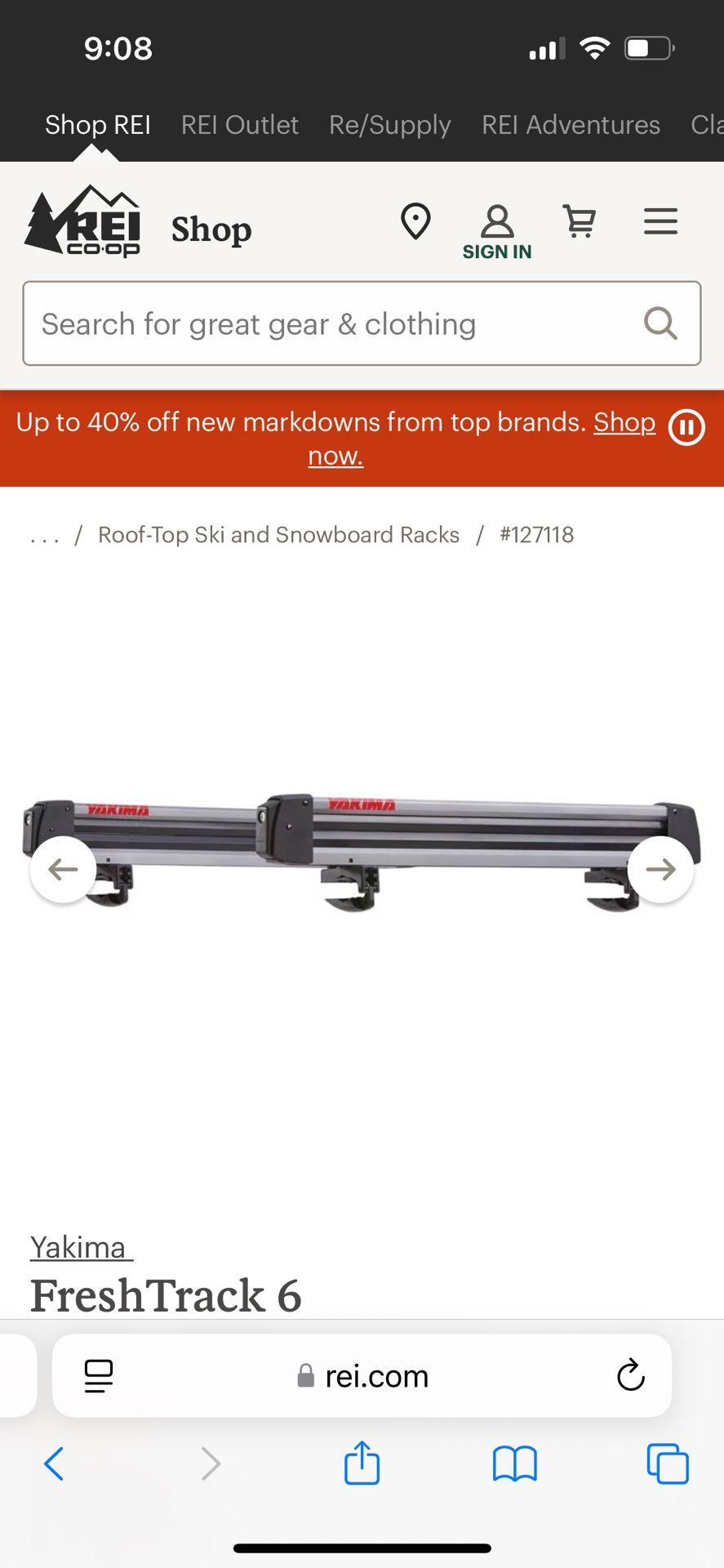Tap the magnifier search icon
The image size is (724, 1568).
point(660,323)
